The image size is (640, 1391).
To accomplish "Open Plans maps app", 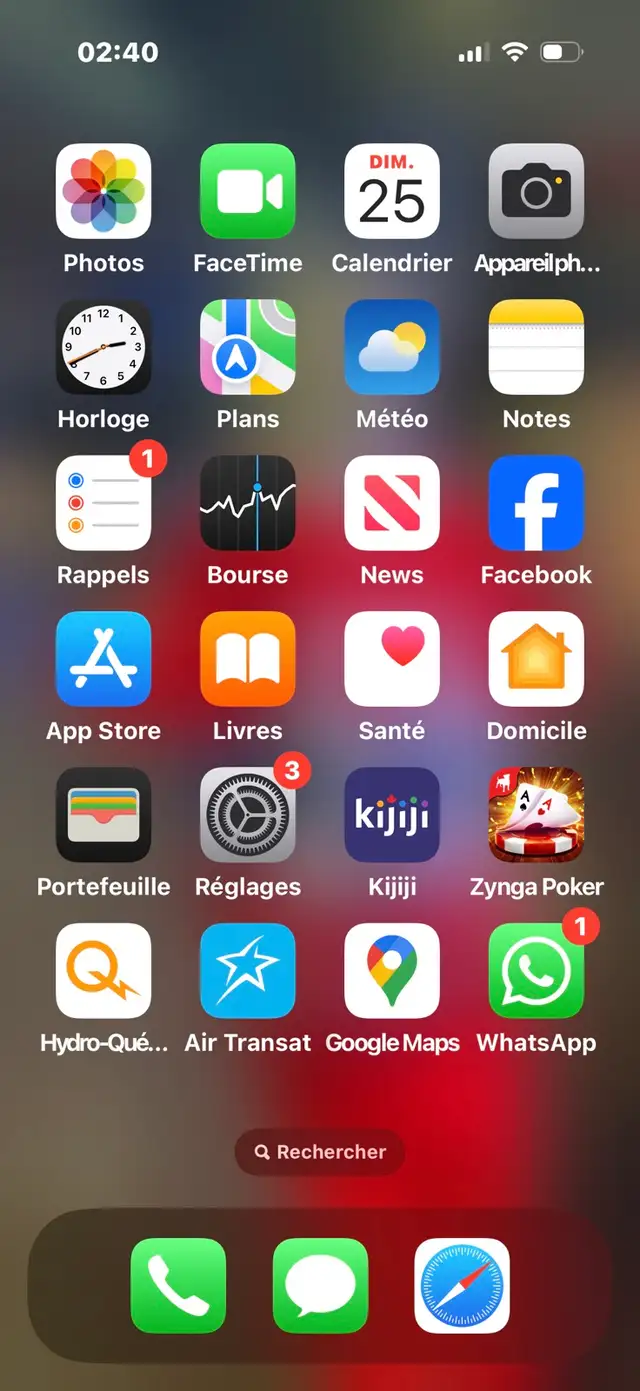I will (x=248, y=347).
